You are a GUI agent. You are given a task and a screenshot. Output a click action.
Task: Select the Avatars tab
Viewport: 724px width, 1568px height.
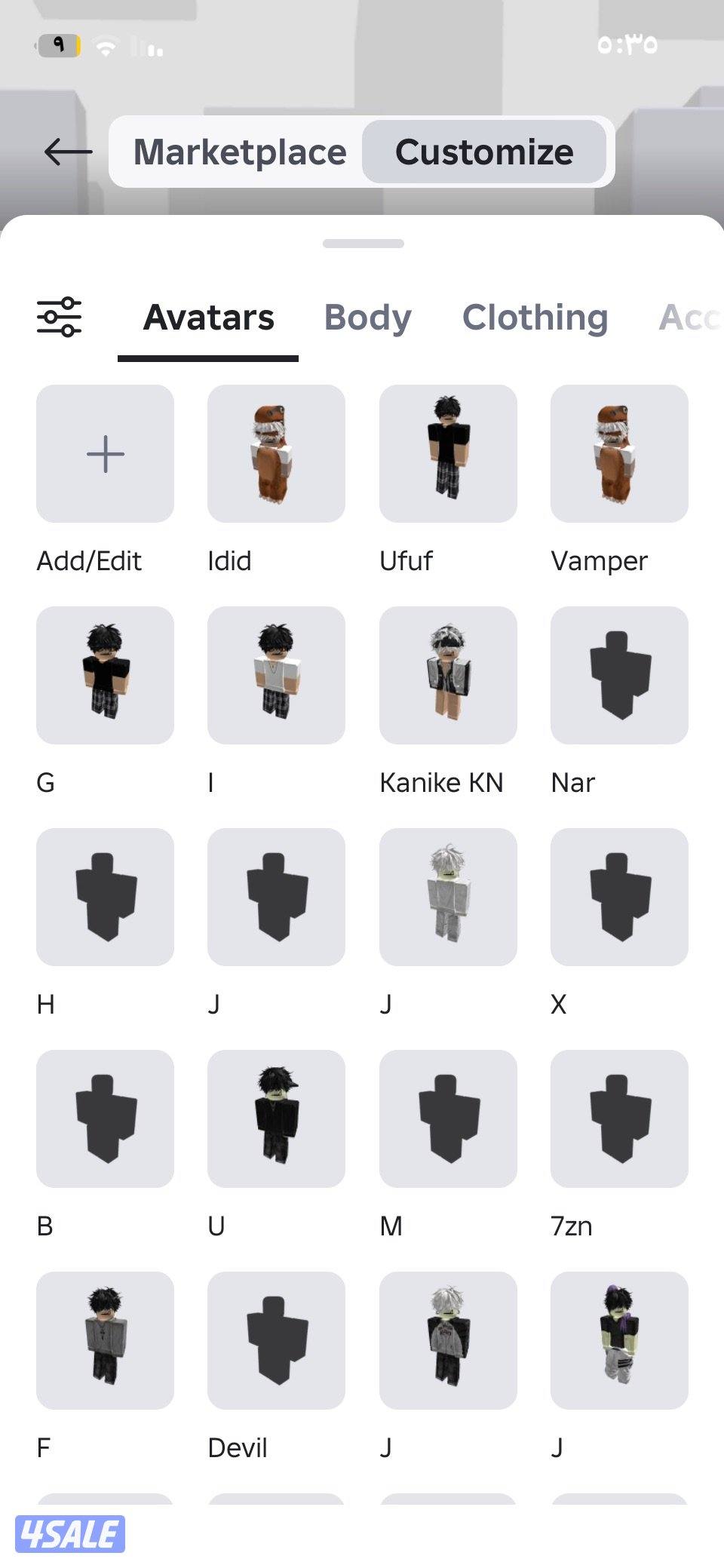[209, 317]
